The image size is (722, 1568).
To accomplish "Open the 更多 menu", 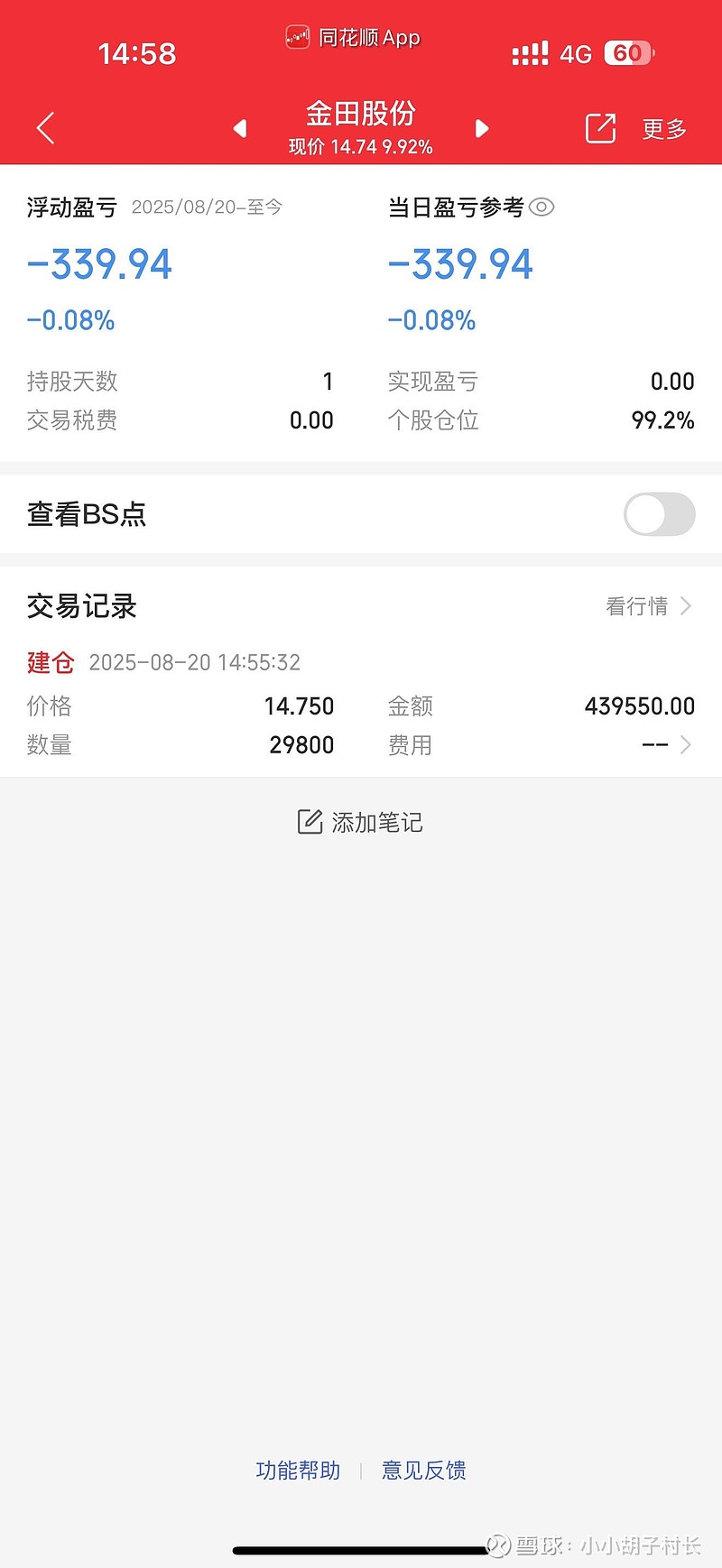I will click(x=664, y=129).
